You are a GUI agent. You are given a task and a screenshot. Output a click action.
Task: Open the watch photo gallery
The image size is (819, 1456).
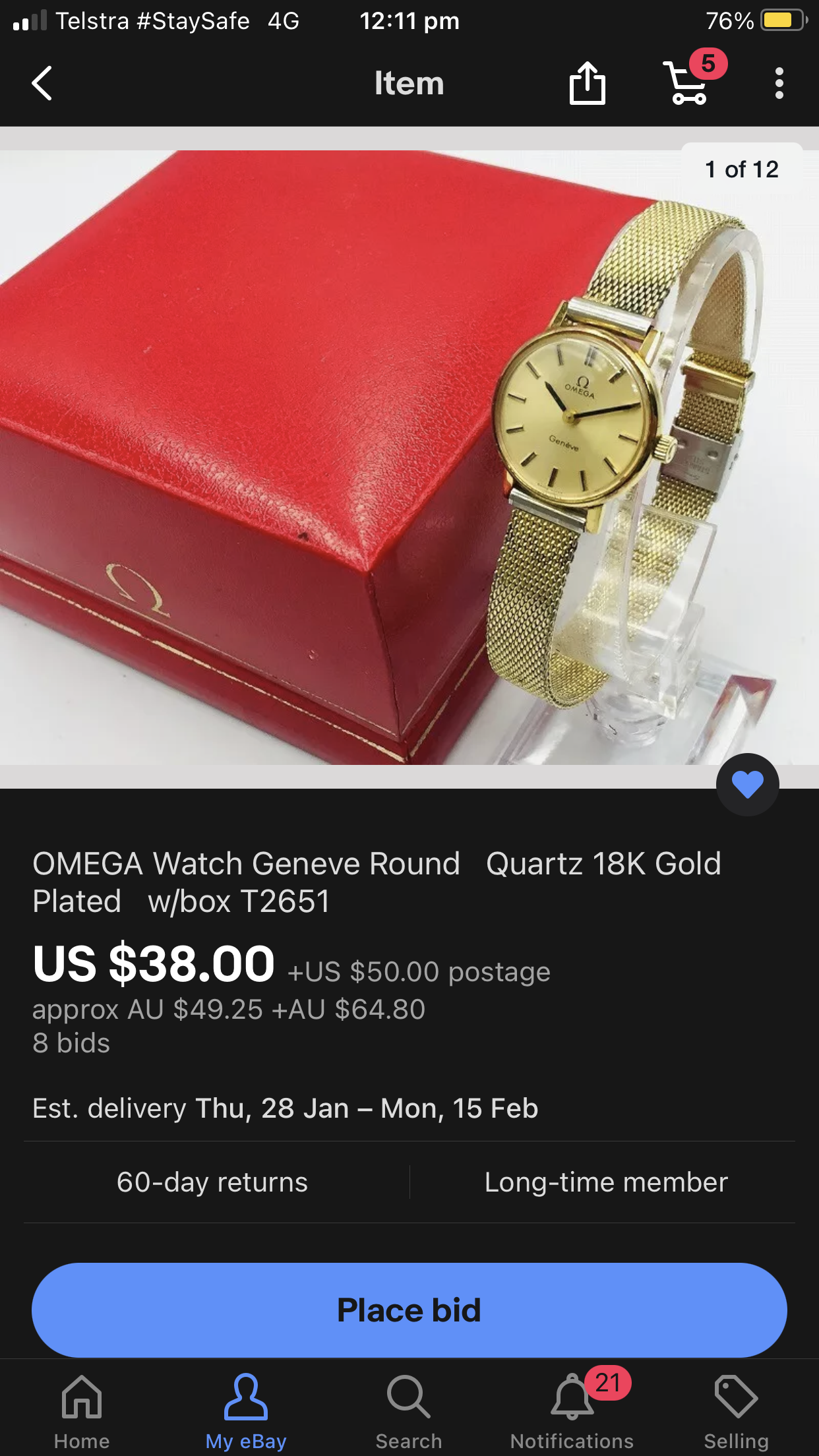point(409,458)
